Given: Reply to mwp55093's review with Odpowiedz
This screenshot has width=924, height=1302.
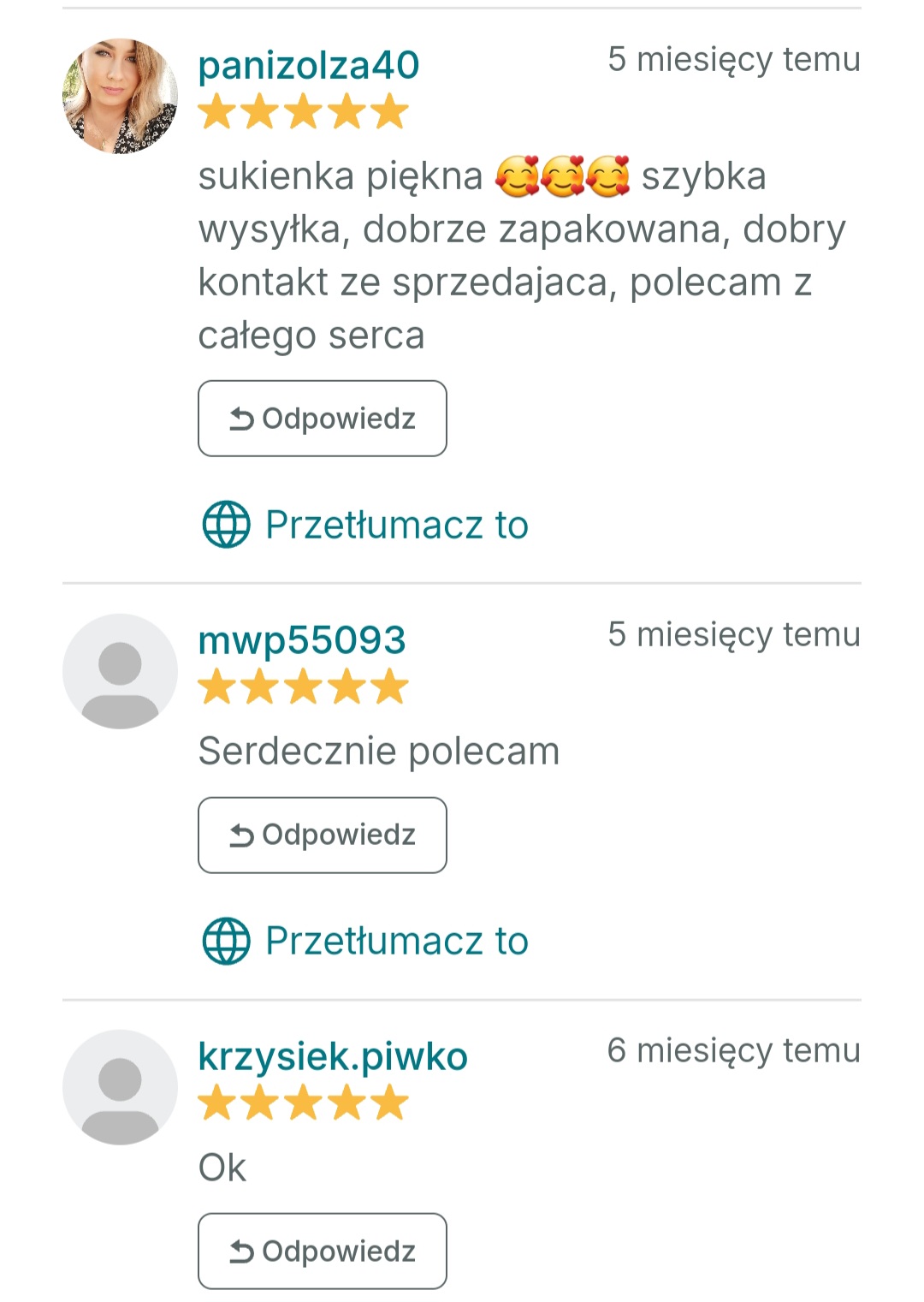Looking at the screenshot, I should click(322, 835).
